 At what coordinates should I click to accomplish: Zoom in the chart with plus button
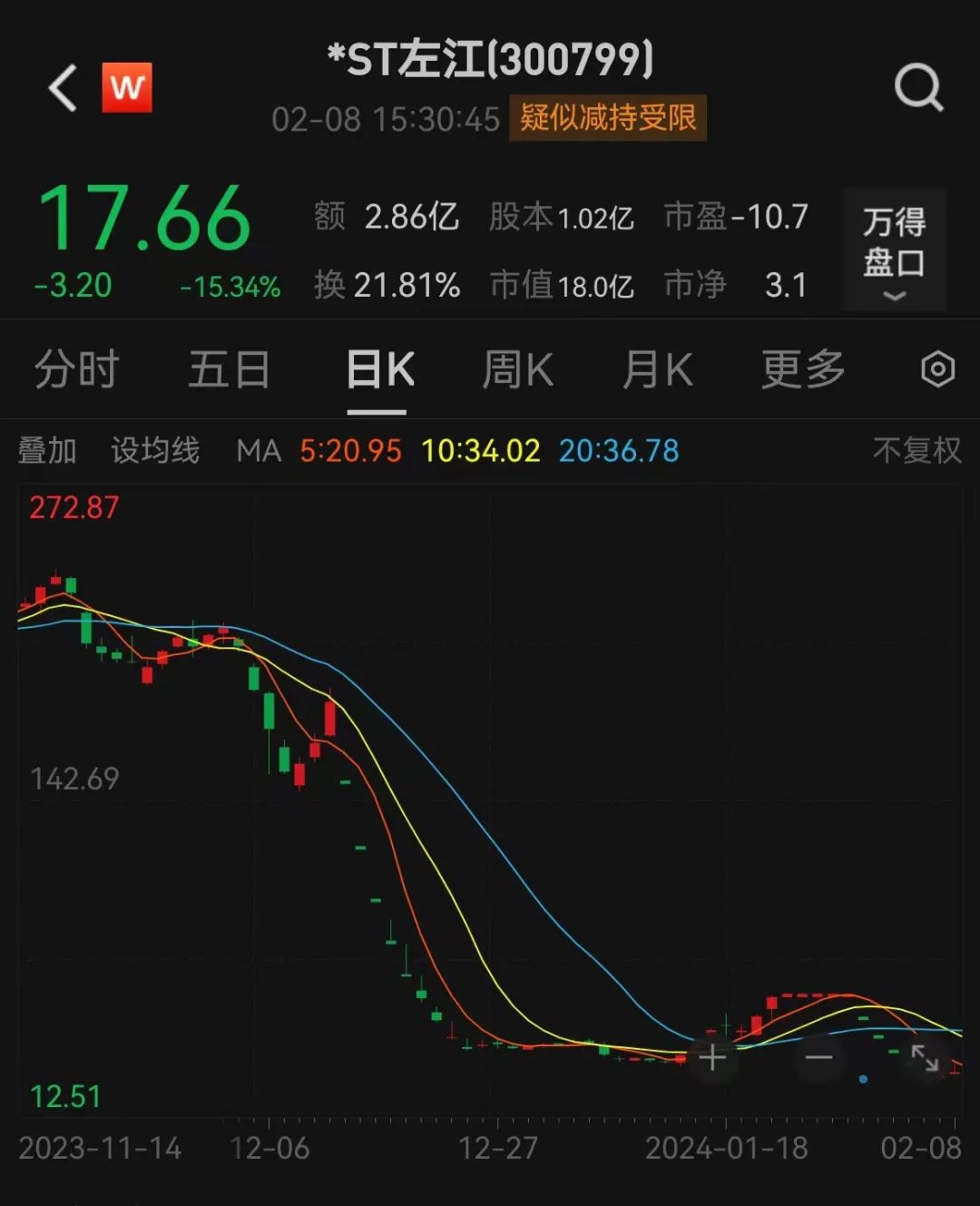[x=712, y=1057]
